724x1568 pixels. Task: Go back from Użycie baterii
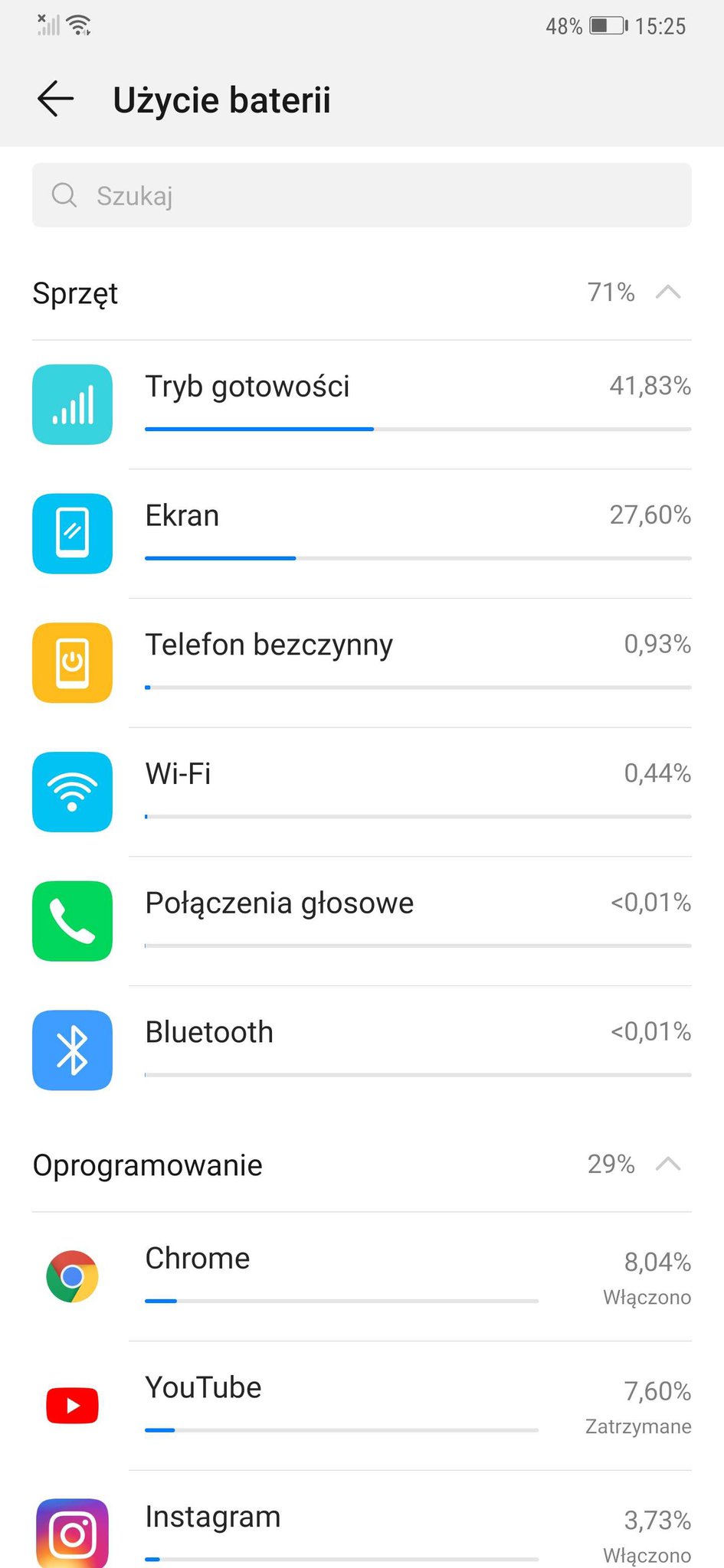[55, 100]
